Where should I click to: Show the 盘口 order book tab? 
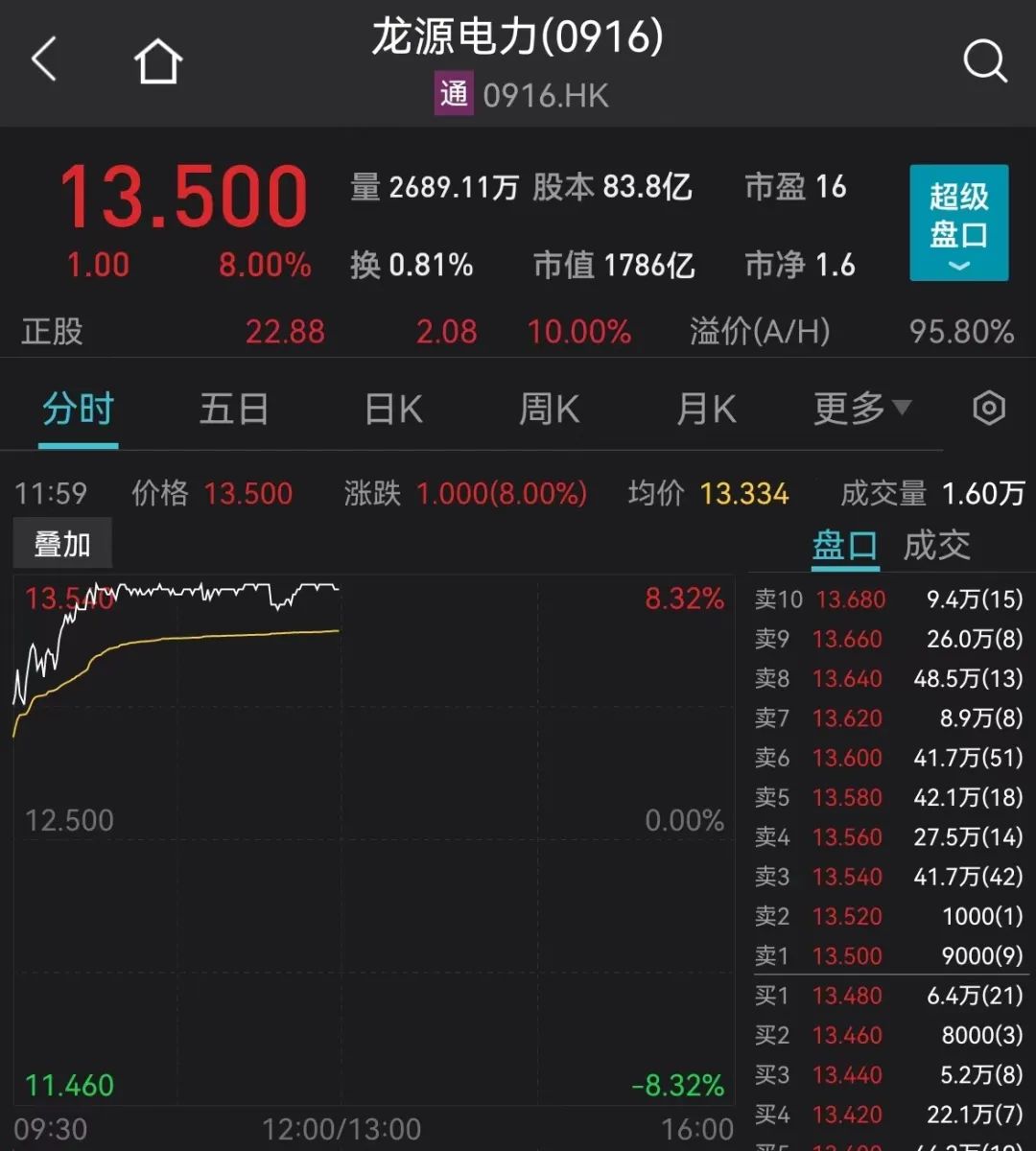pyautogui.click(x=844, y=546)
